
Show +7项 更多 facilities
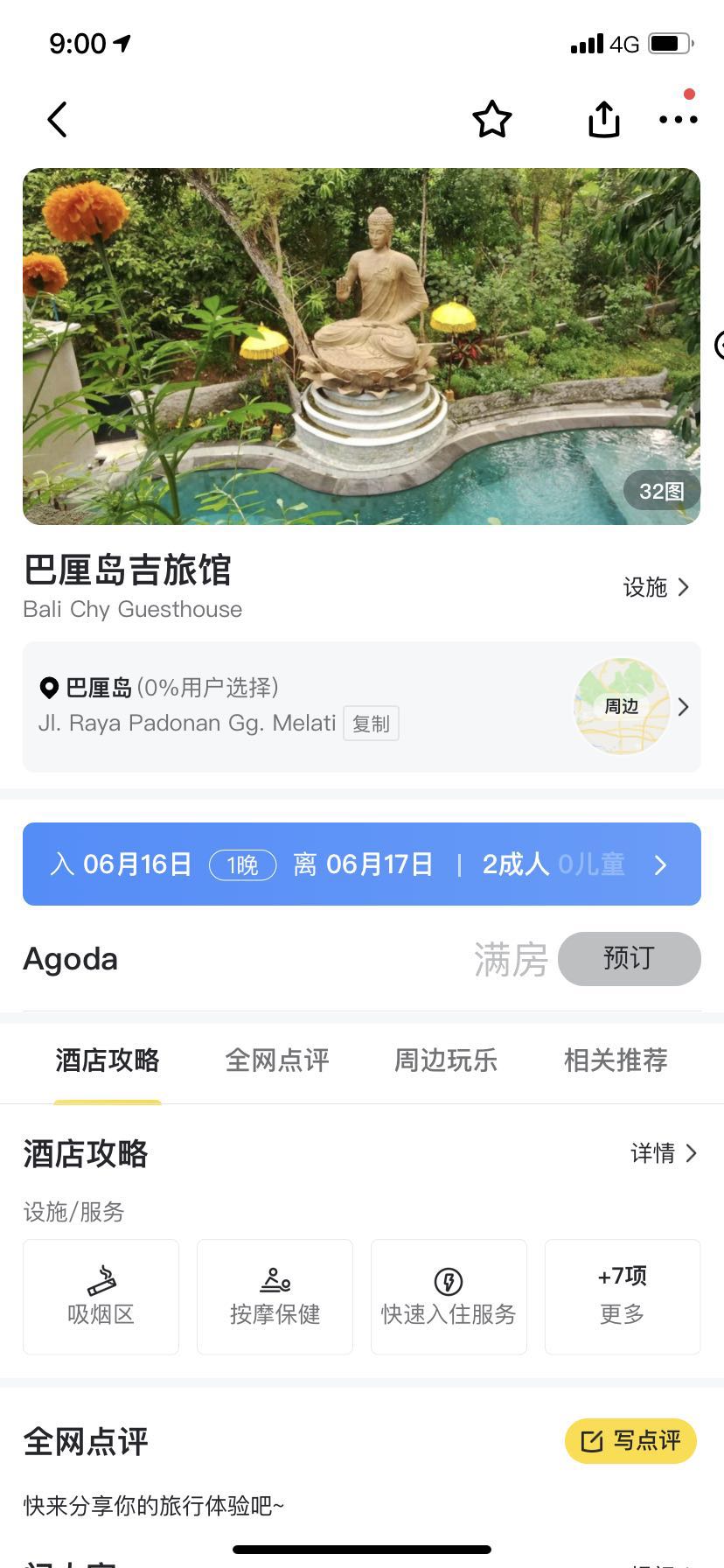click(x=622, y=1297)
